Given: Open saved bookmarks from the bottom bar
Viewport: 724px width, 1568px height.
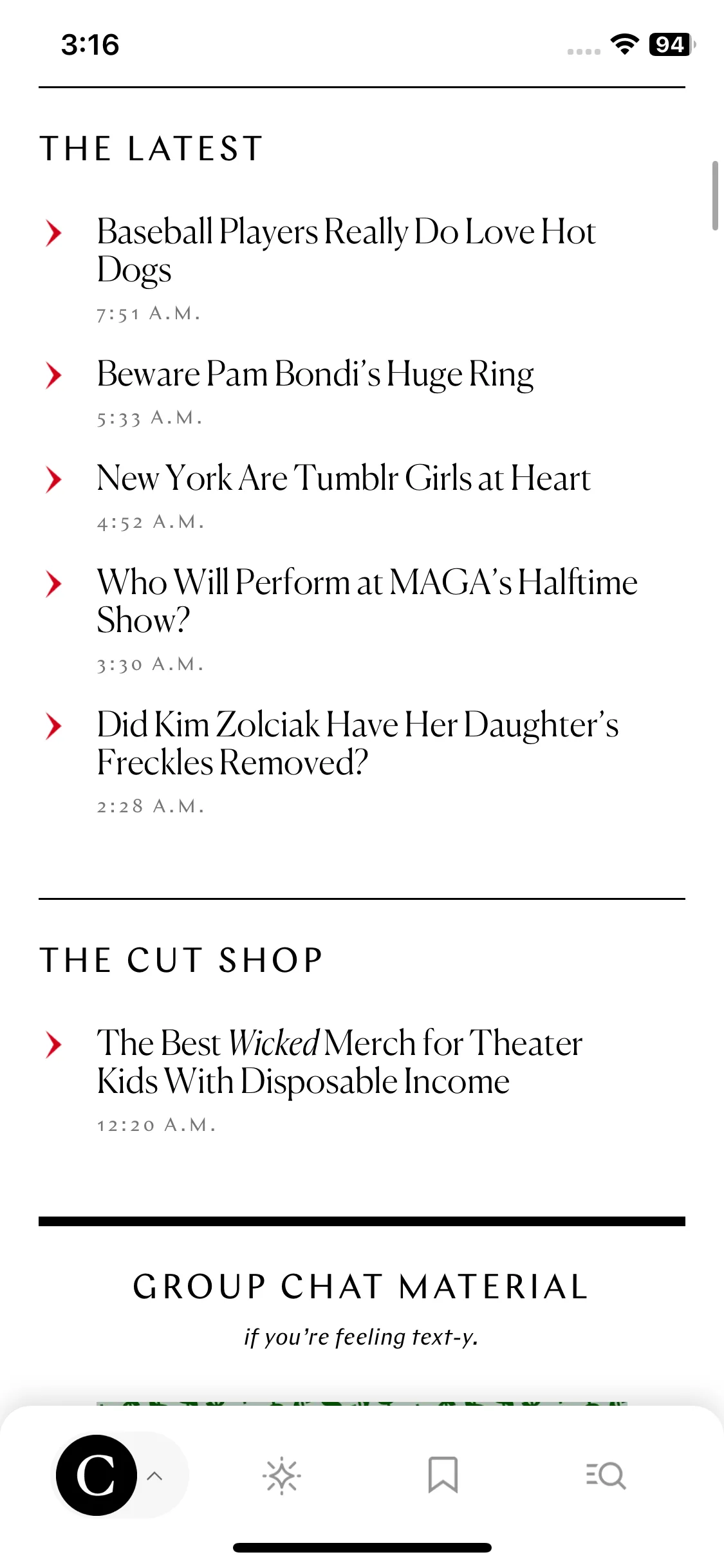Looking at the screenshot, I should [443, 1475].
